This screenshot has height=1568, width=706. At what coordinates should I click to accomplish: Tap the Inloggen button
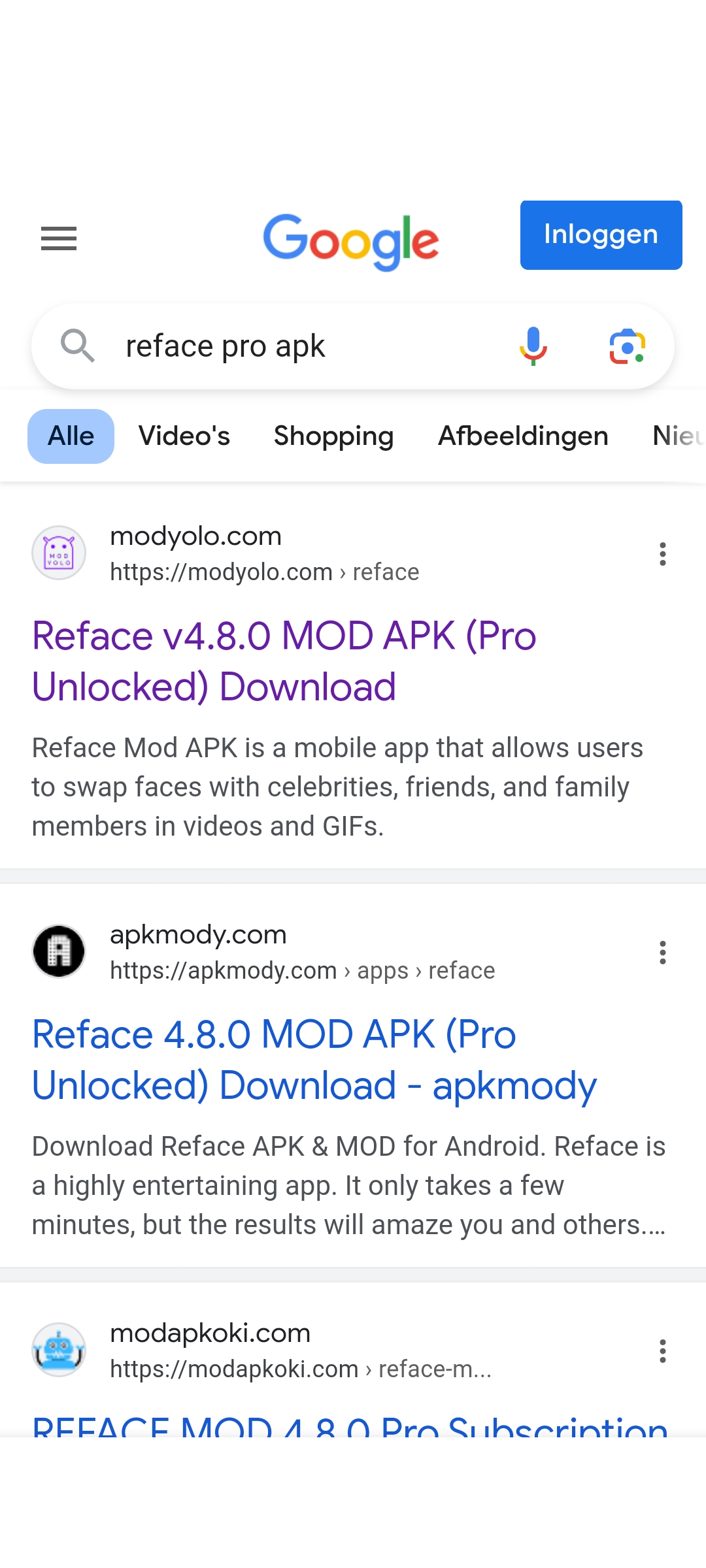[x=601, y=235]
